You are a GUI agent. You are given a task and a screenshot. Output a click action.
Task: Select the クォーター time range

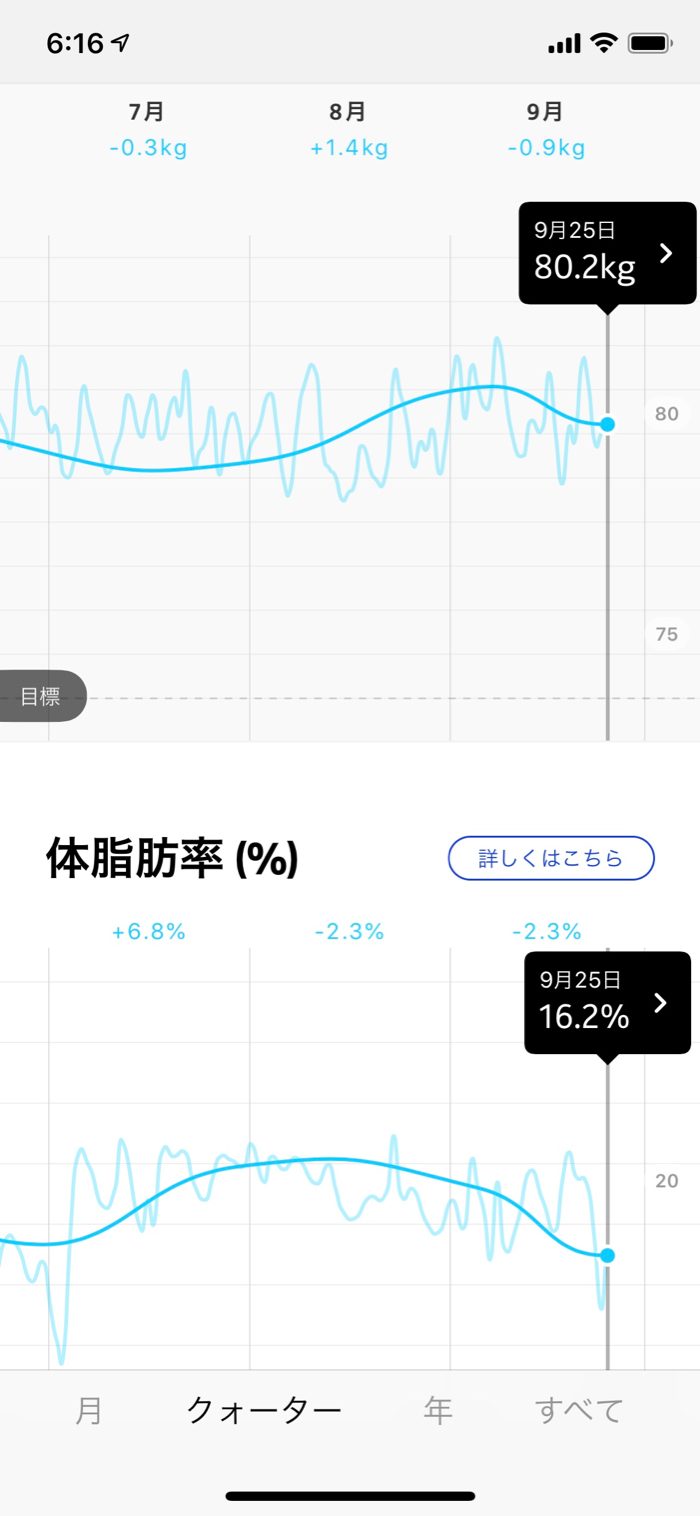point(264,1411)
